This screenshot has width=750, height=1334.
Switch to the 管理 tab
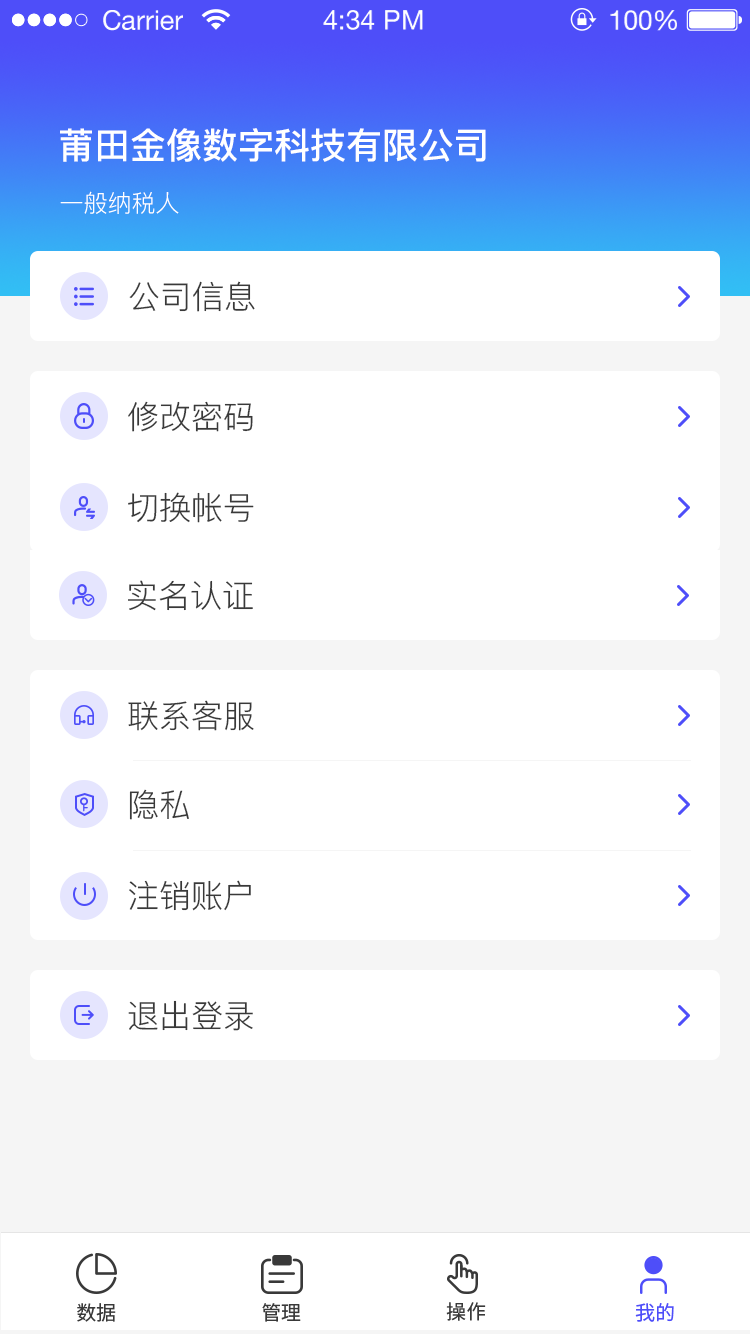pyautogui.click(x=281, y=1285)
